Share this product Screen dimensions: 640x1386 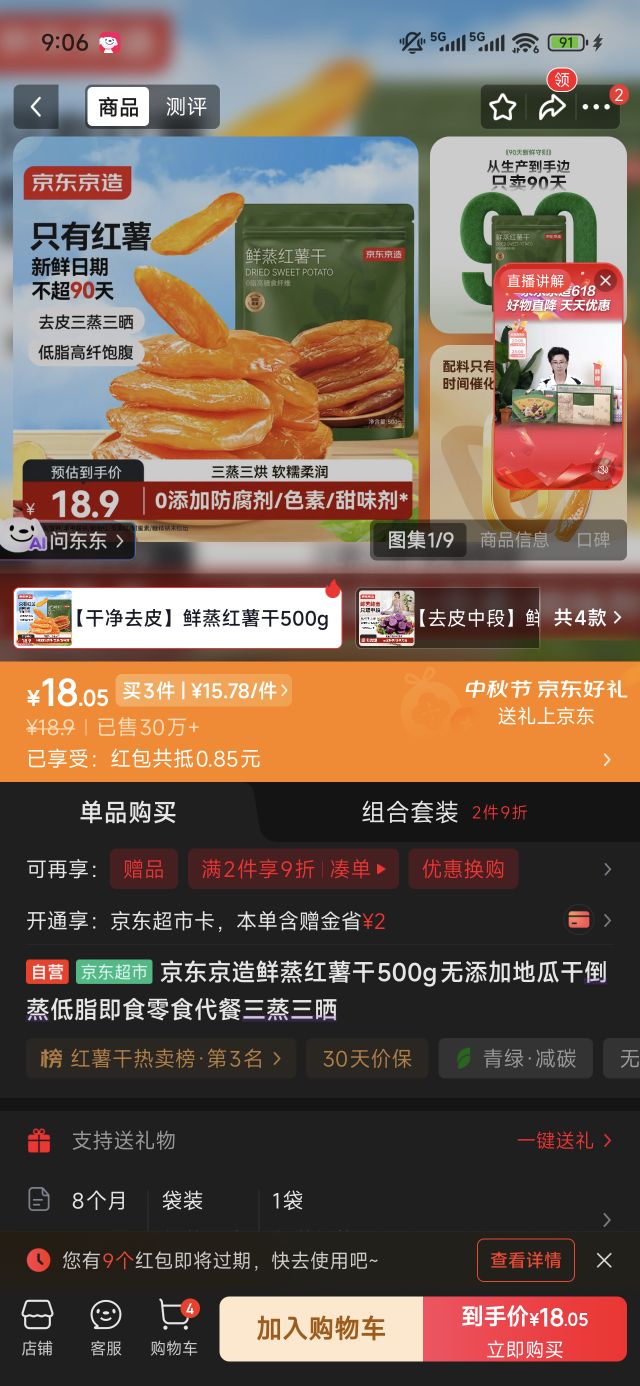click(552, 107)
